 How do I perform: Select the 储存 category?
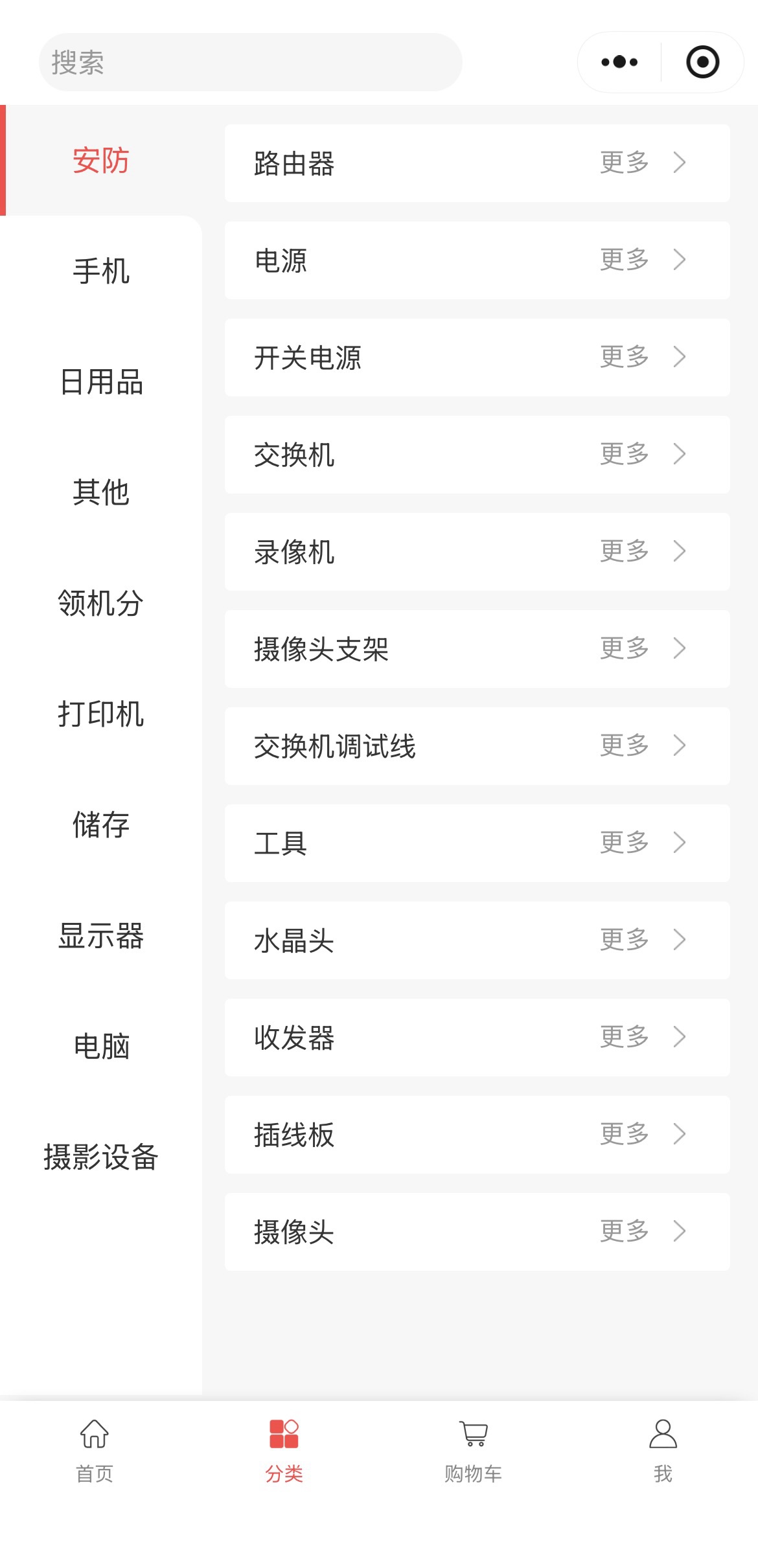101,824
